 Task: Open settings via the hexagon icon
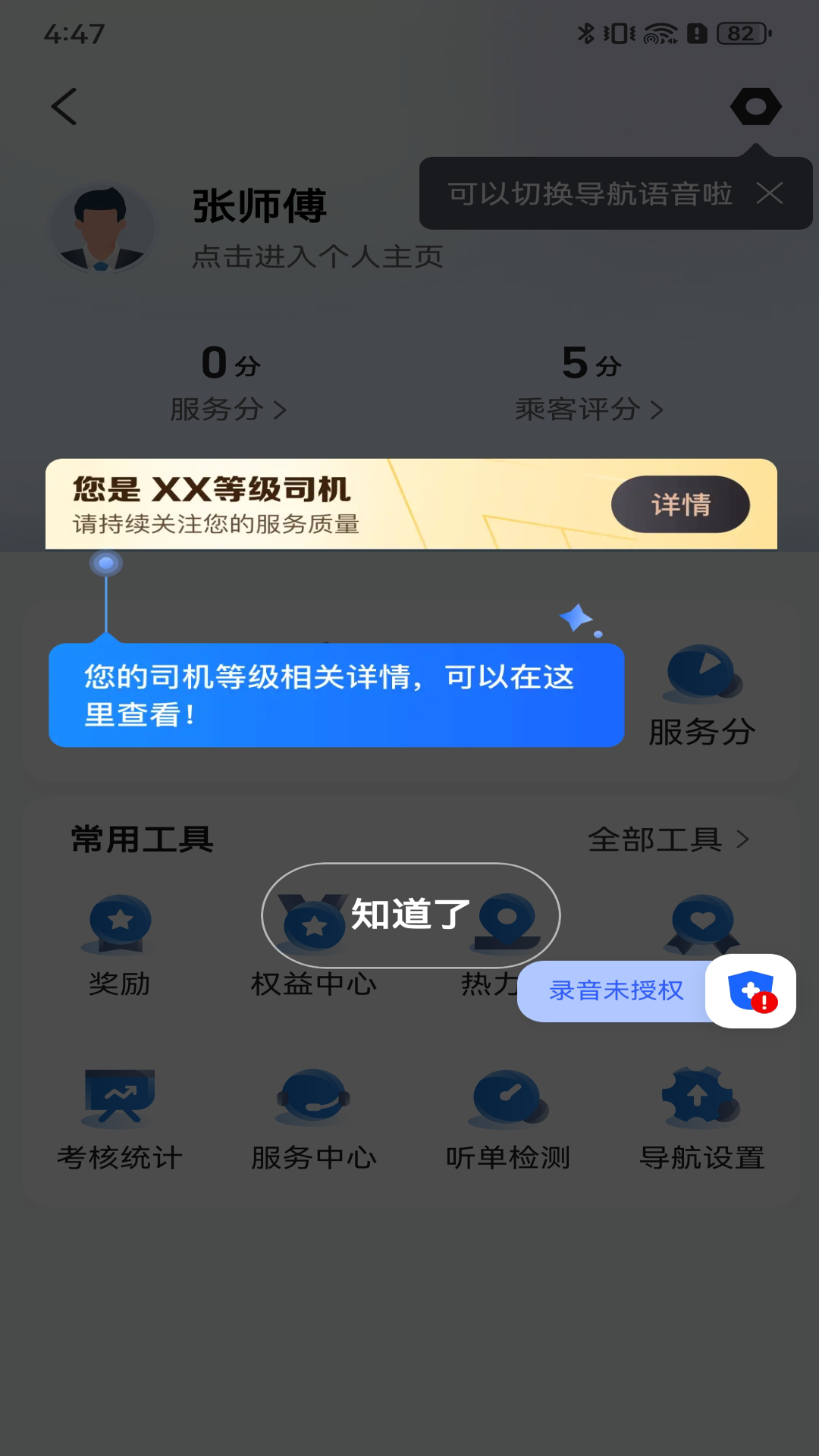pos(755,106)
